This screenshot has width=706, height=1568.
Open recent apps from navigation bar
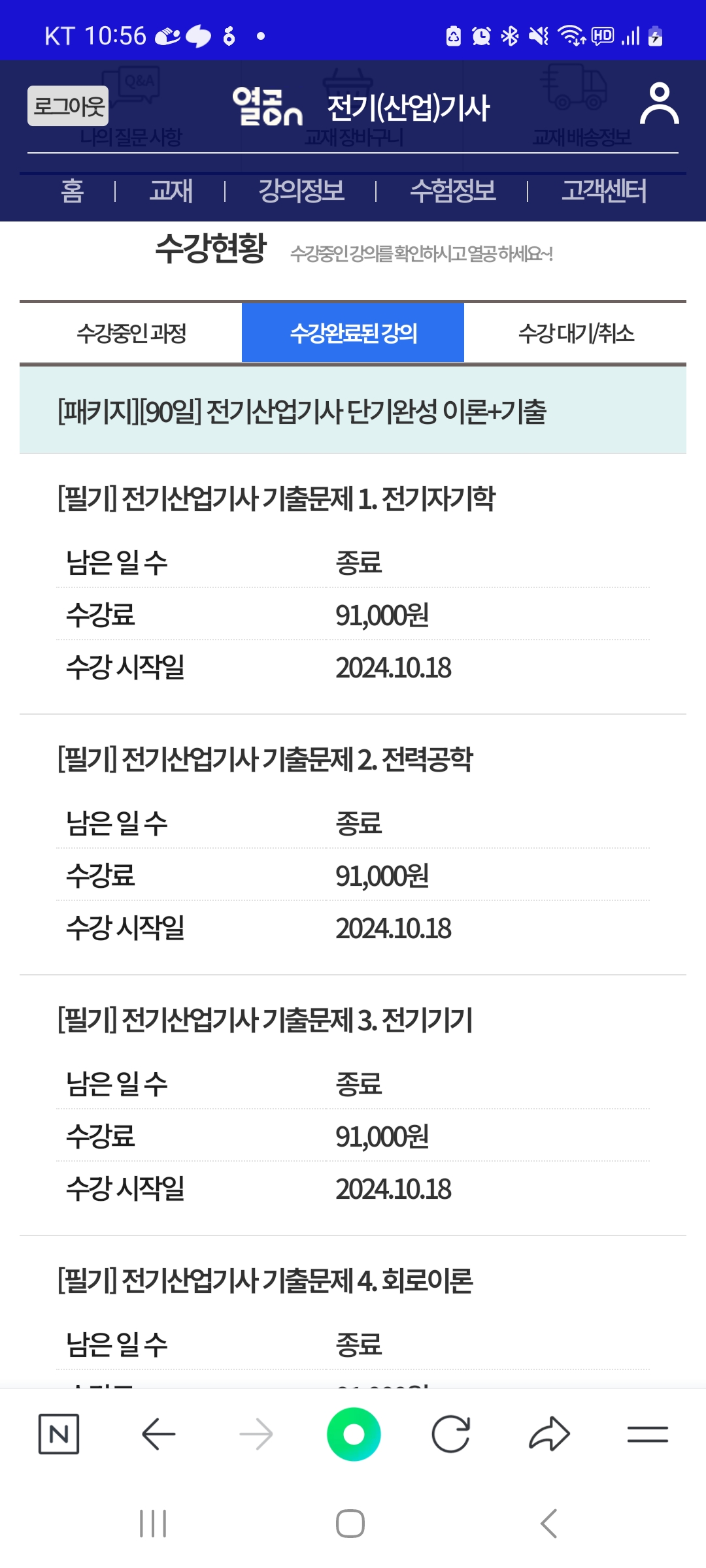153,1524
